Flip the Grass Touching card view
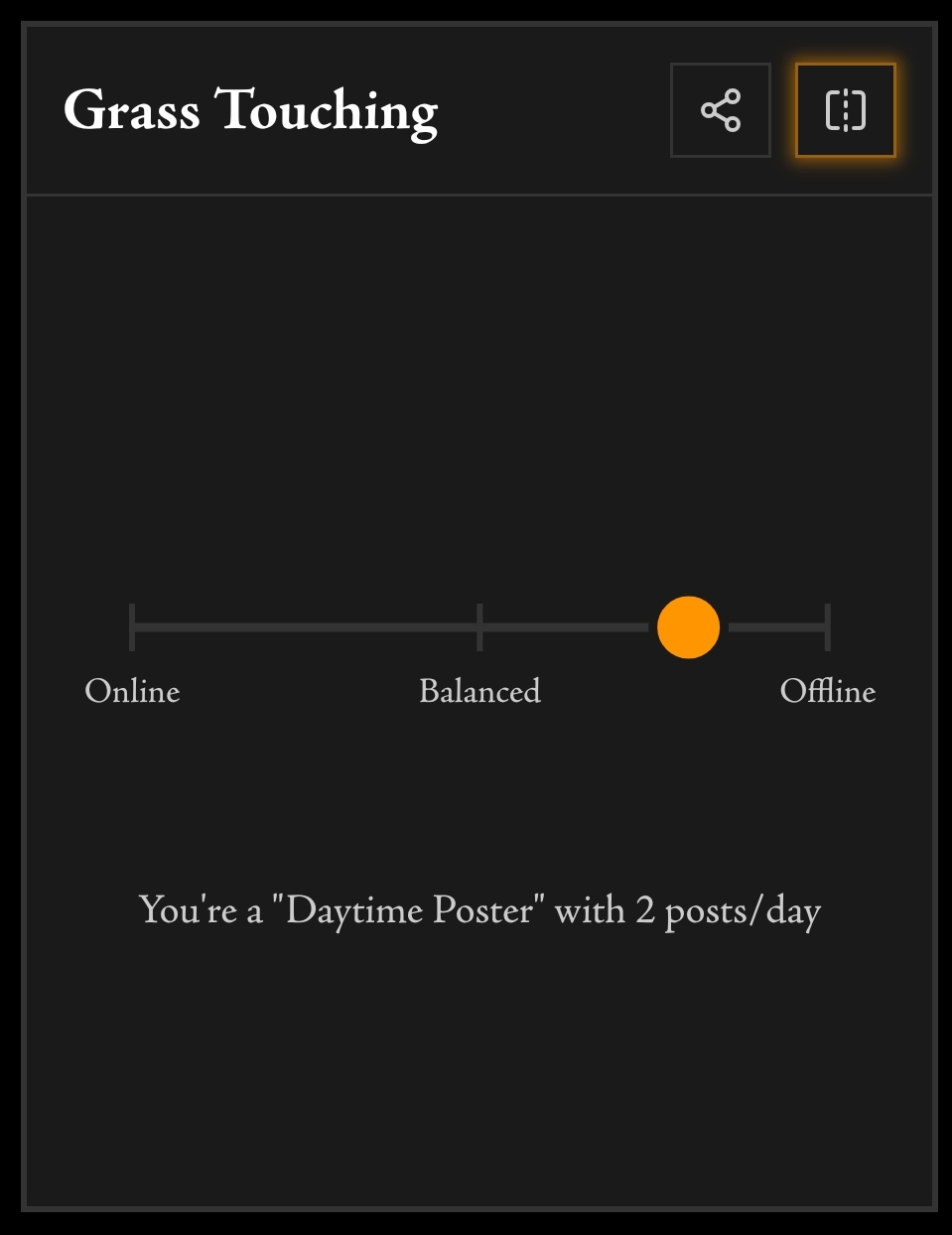The image size is (952, 1235). pyautogui.click(x=845, y=110)
